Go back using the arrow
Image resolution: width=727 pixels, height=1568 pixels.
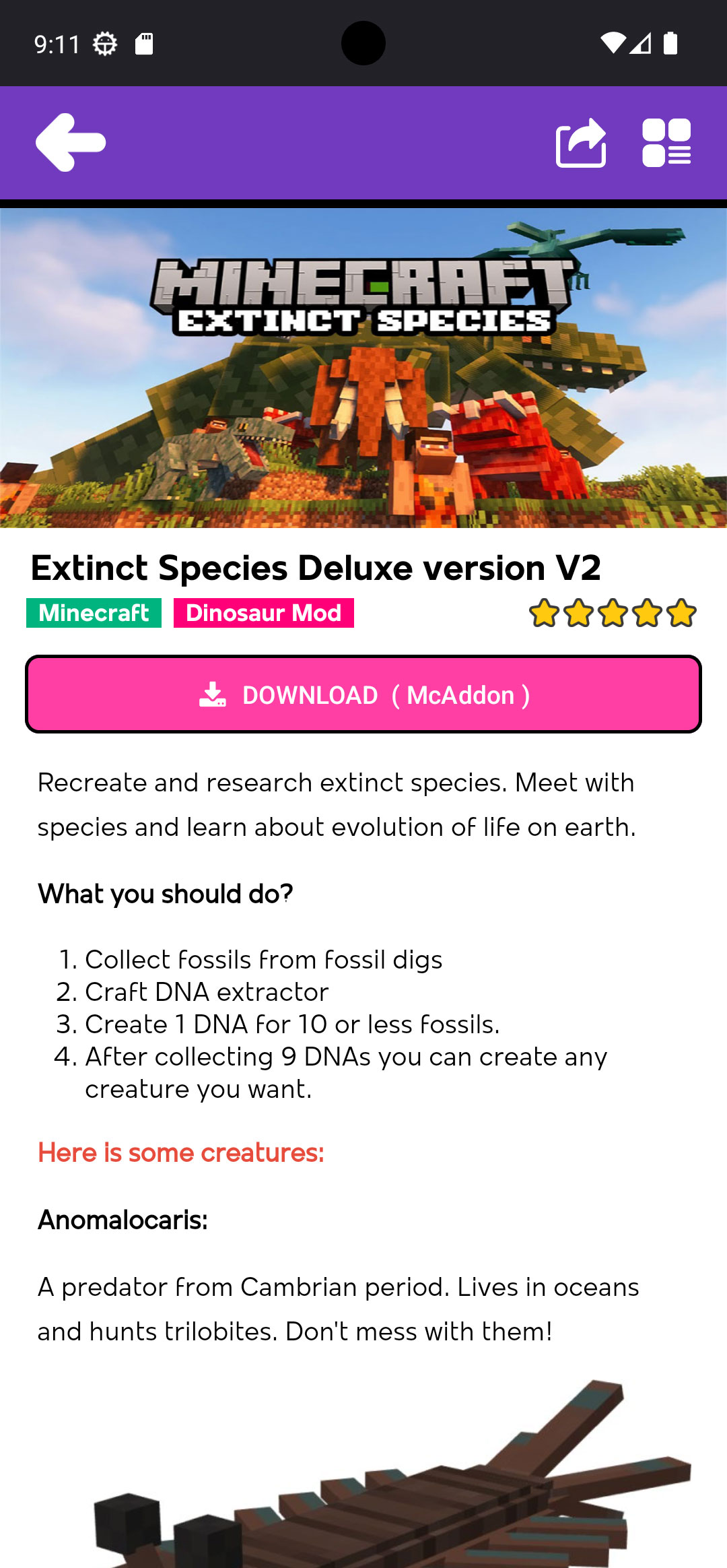click(71, 142)
